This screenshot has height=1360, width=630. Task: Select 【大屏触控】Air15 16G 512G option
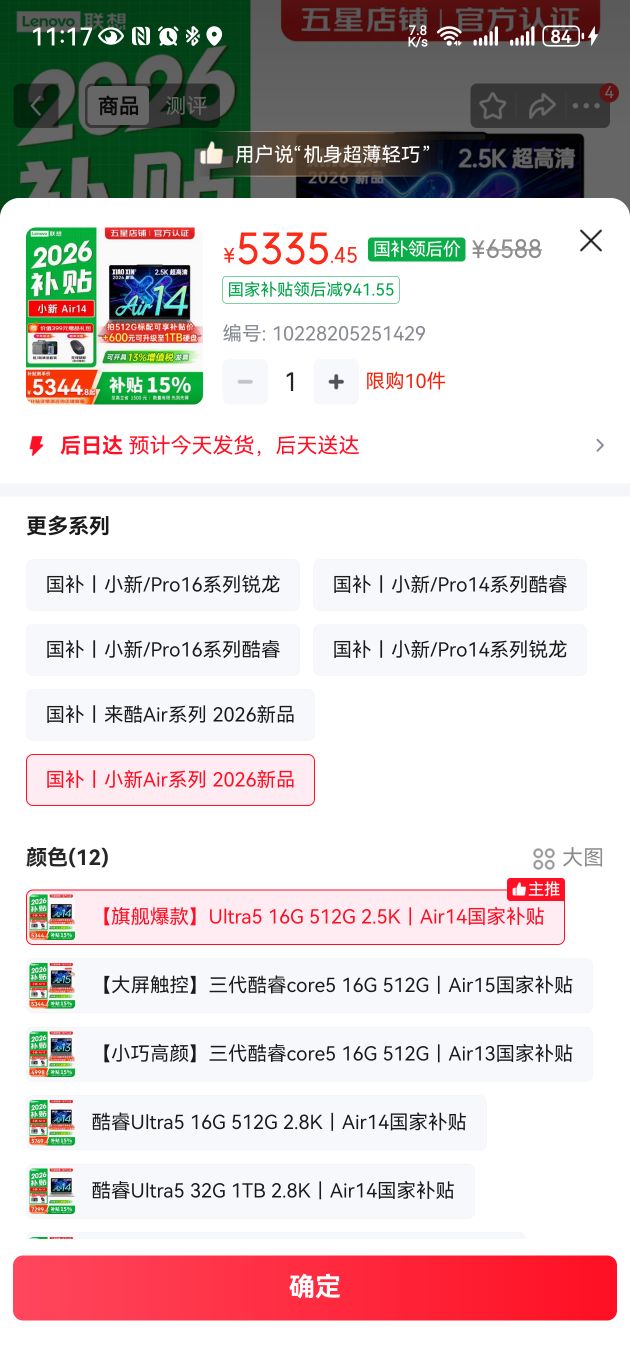point(309,985)
